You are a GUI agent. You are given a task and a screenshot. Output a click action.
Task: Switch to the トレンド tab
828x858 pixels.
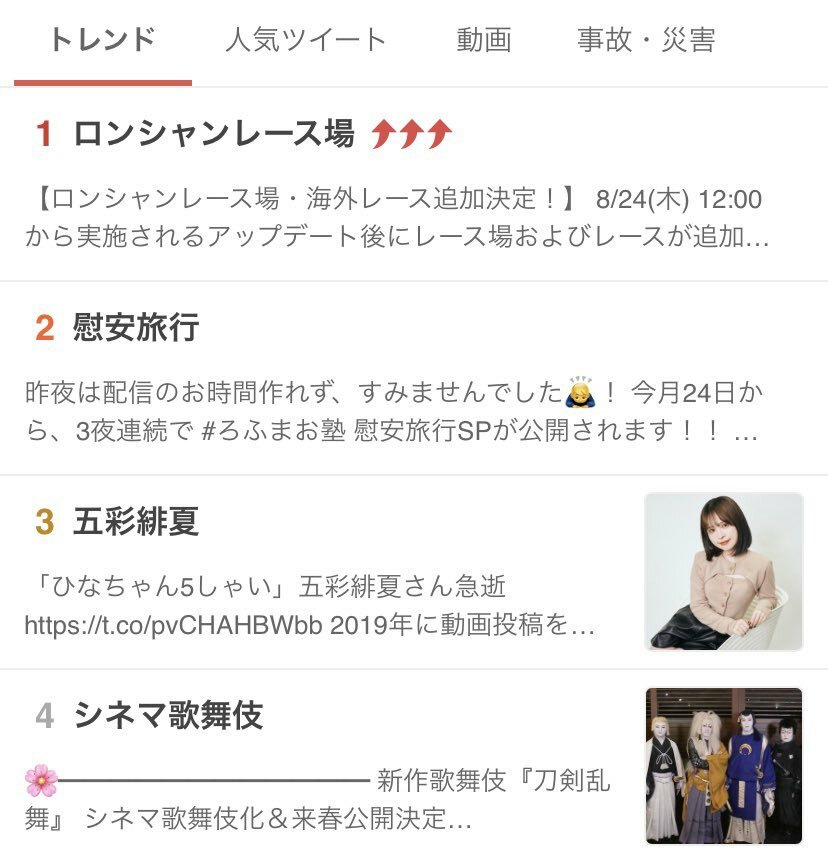102,40
